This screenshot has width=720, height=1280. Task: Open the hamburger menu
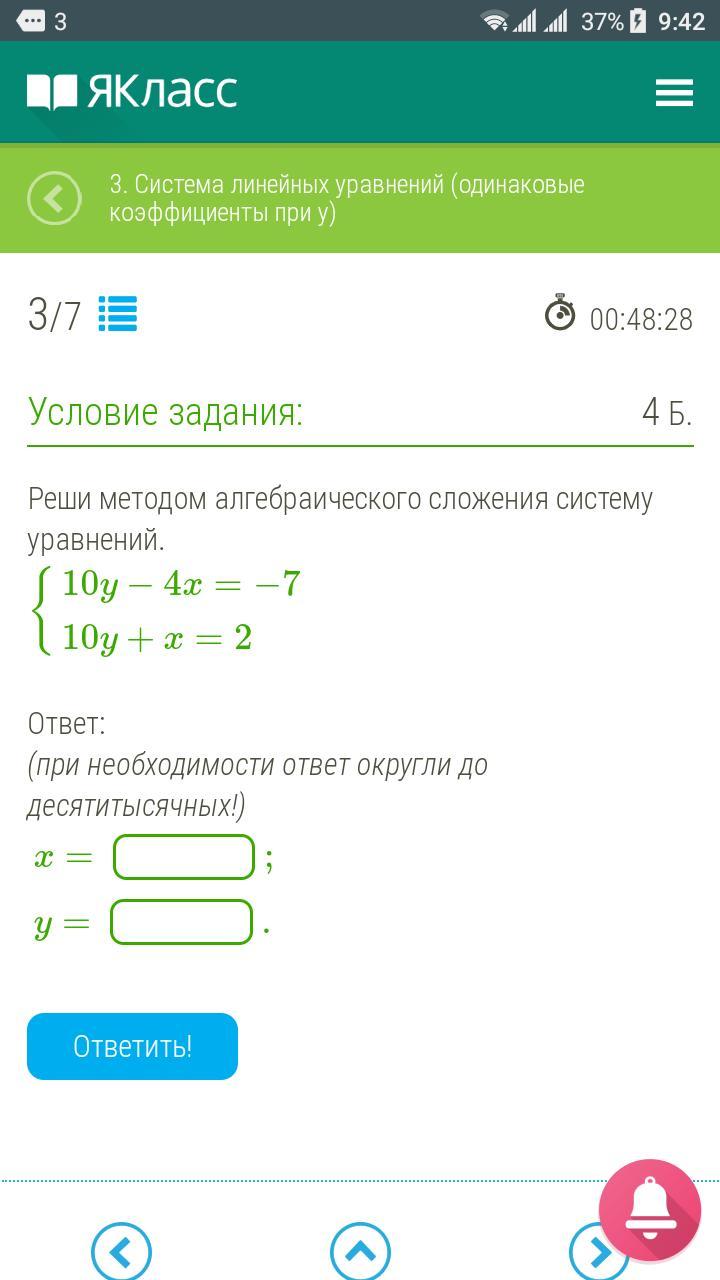(x=674, y=93)
